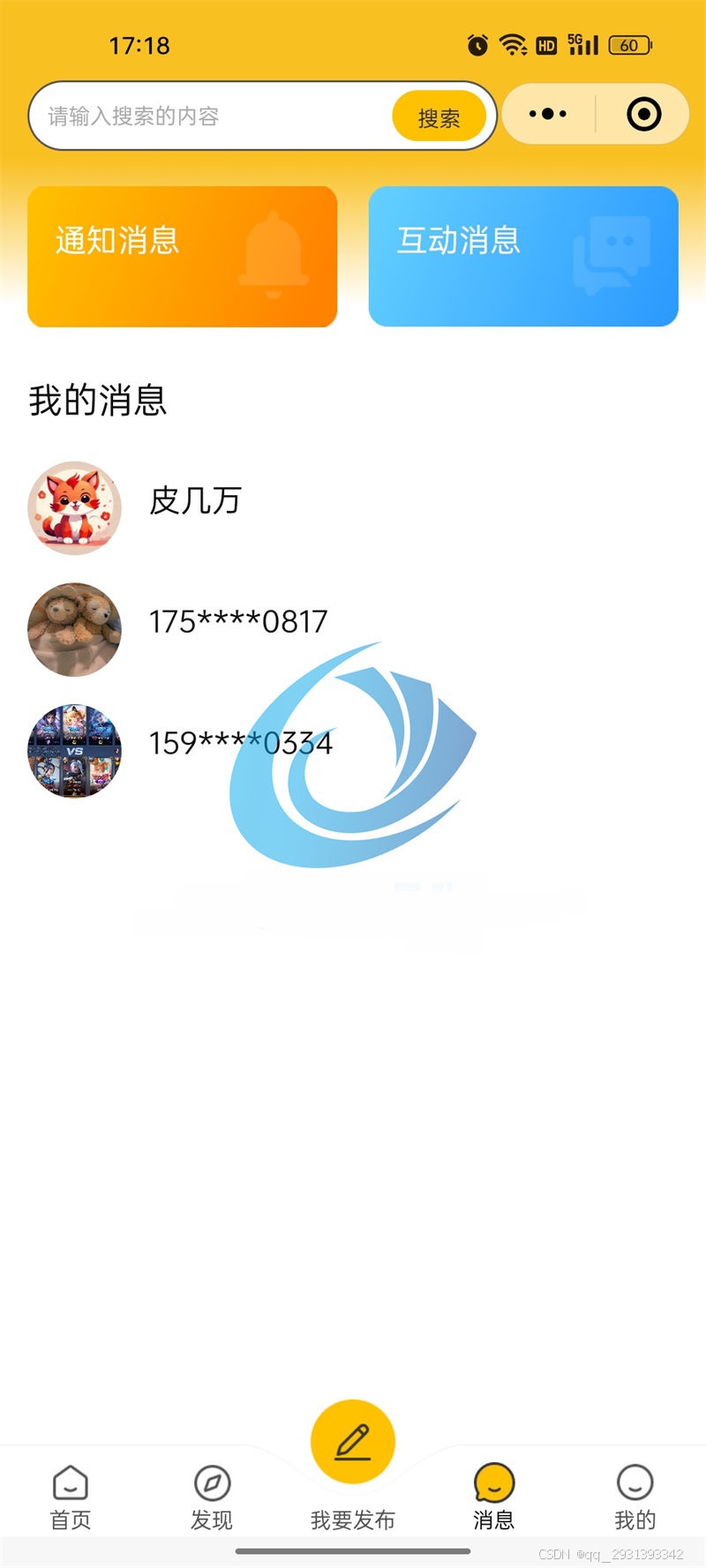Go to the 我的 tab
This screenshot has width=706, height=1568.
[635, 1497]
